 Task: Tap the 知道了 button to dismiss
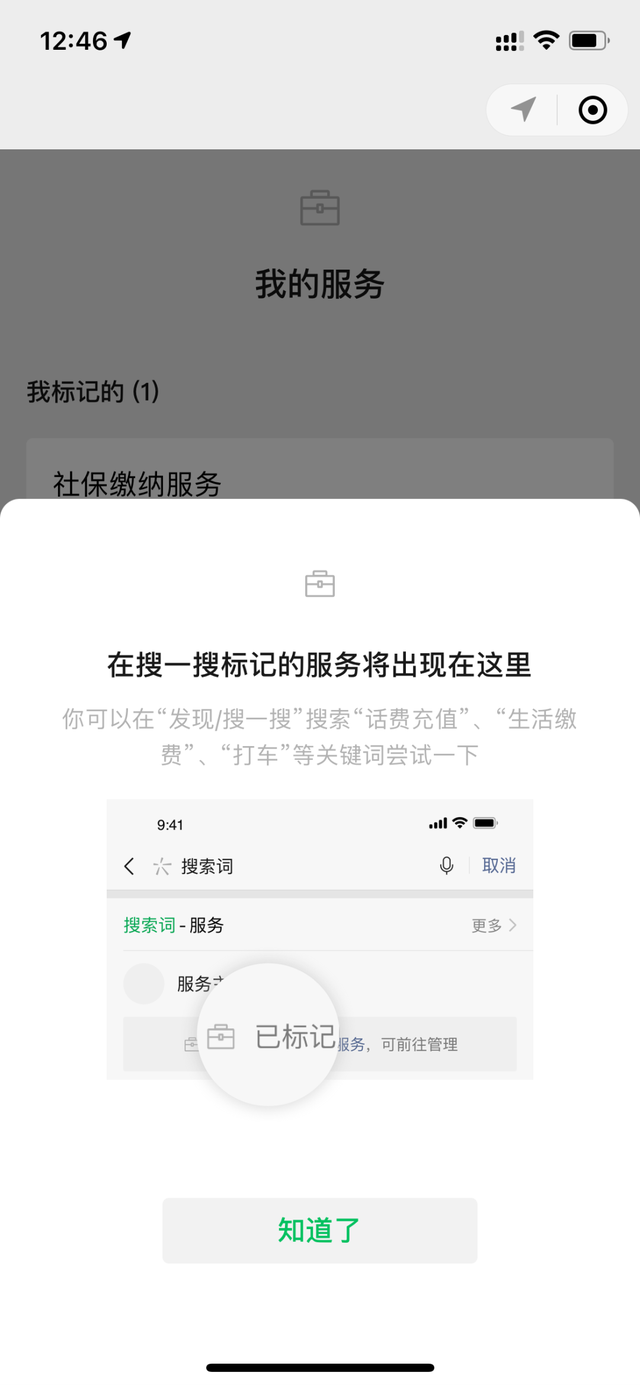coord(320,1230)
